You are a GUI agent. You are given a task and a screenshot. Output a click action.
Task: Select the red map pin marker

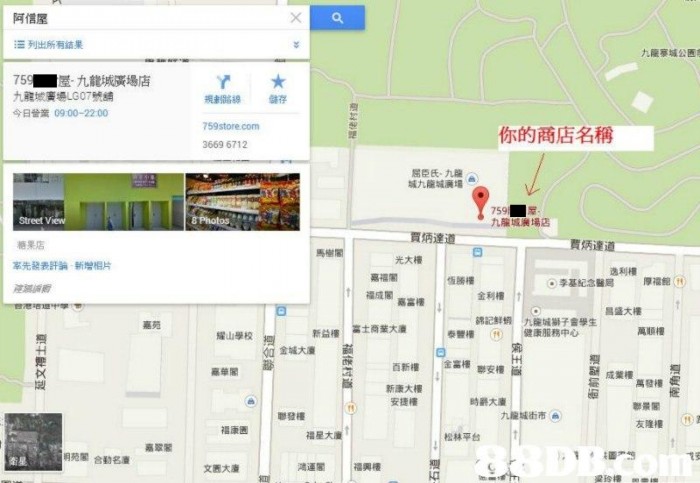coord(481,199)
